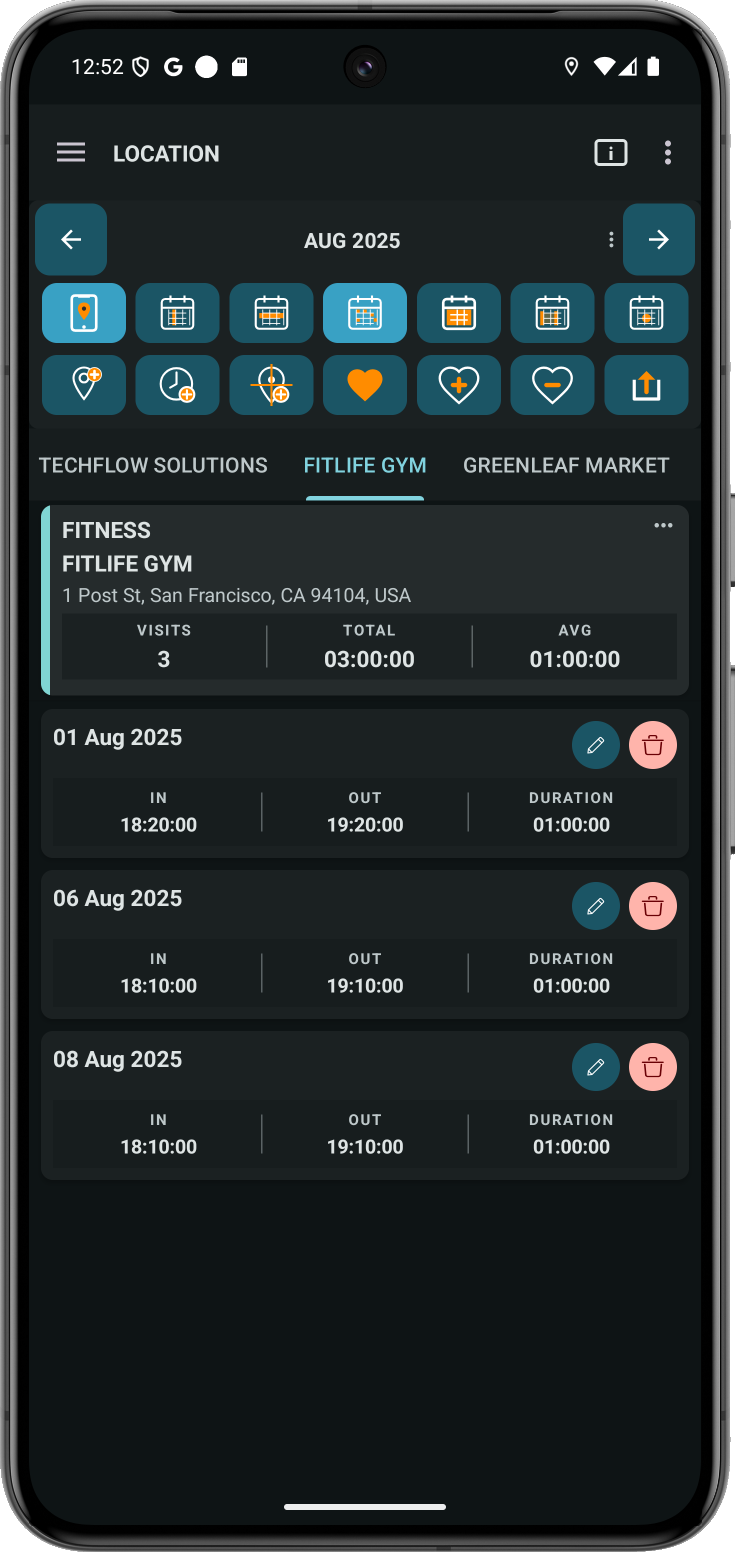Go to the previous month with the arrow
The height and width of the screenshot is (1552, 735).
tap(71, 240)
